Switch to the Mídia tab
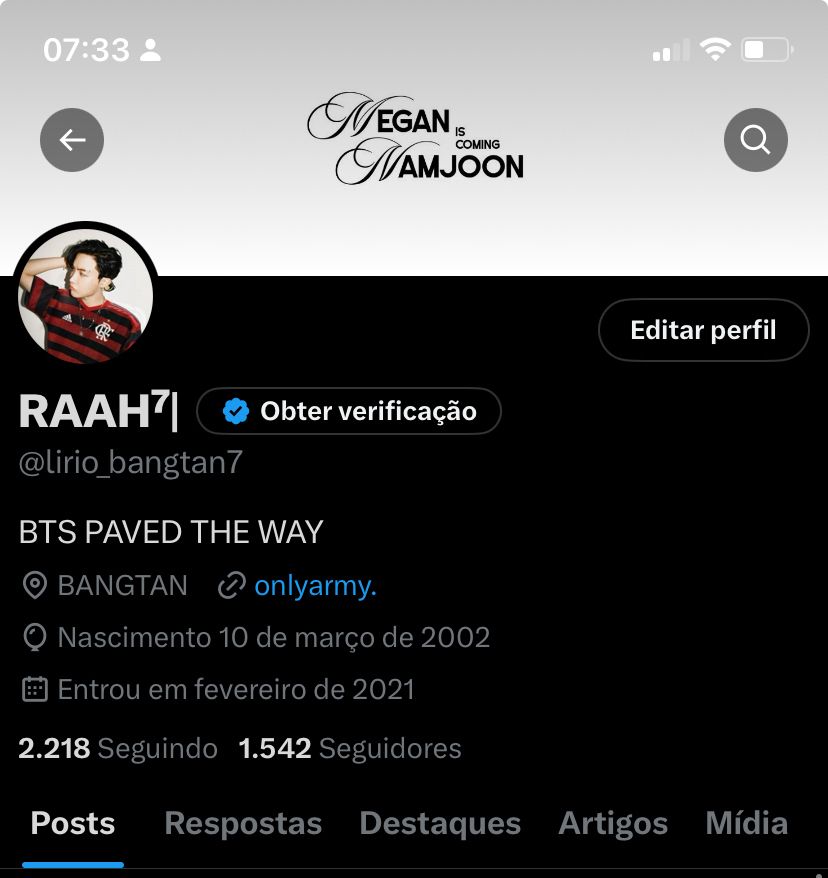Image resolution: width=828 pixels, height=878 pixels. 746,824
